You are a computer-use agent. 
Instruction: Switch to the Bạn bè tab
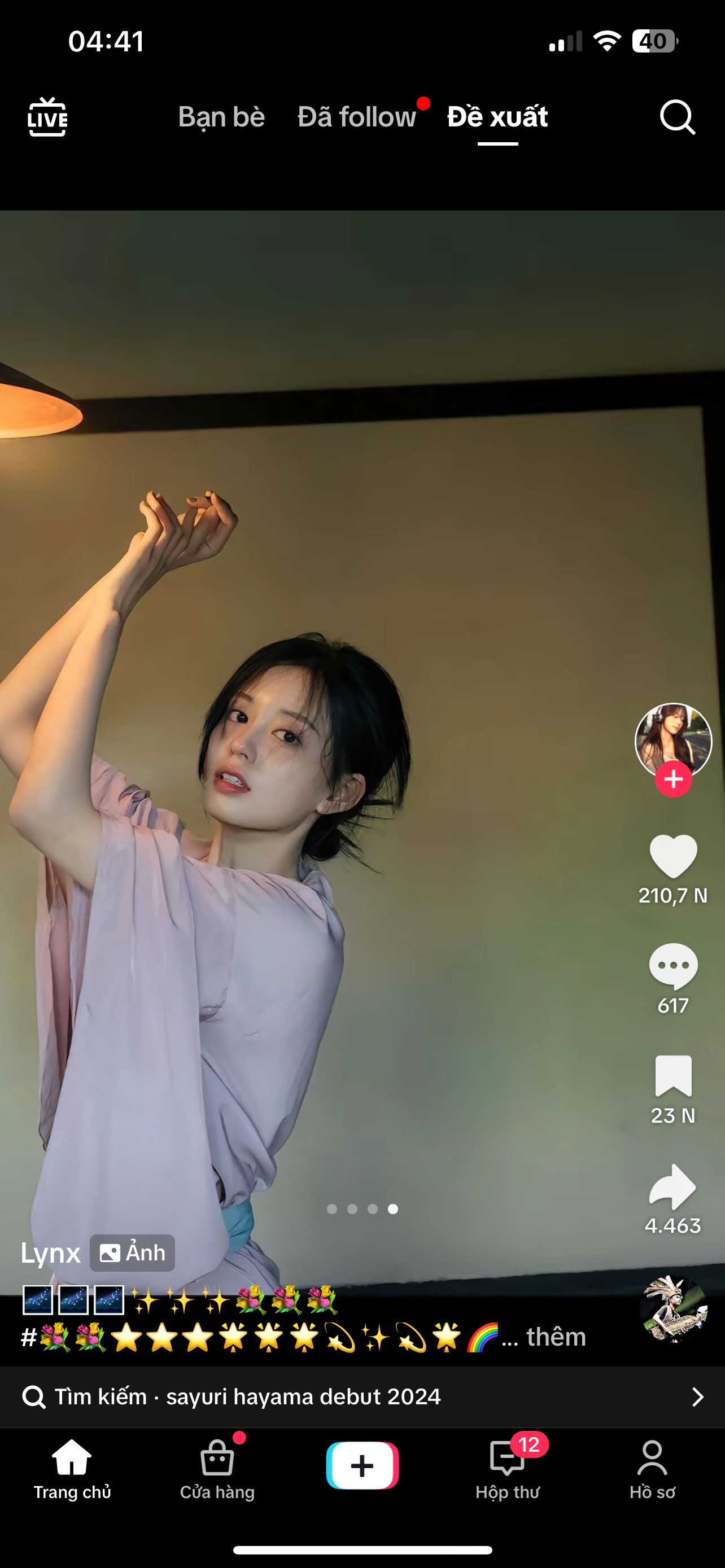pyautogui.click(x=221, y=117)
